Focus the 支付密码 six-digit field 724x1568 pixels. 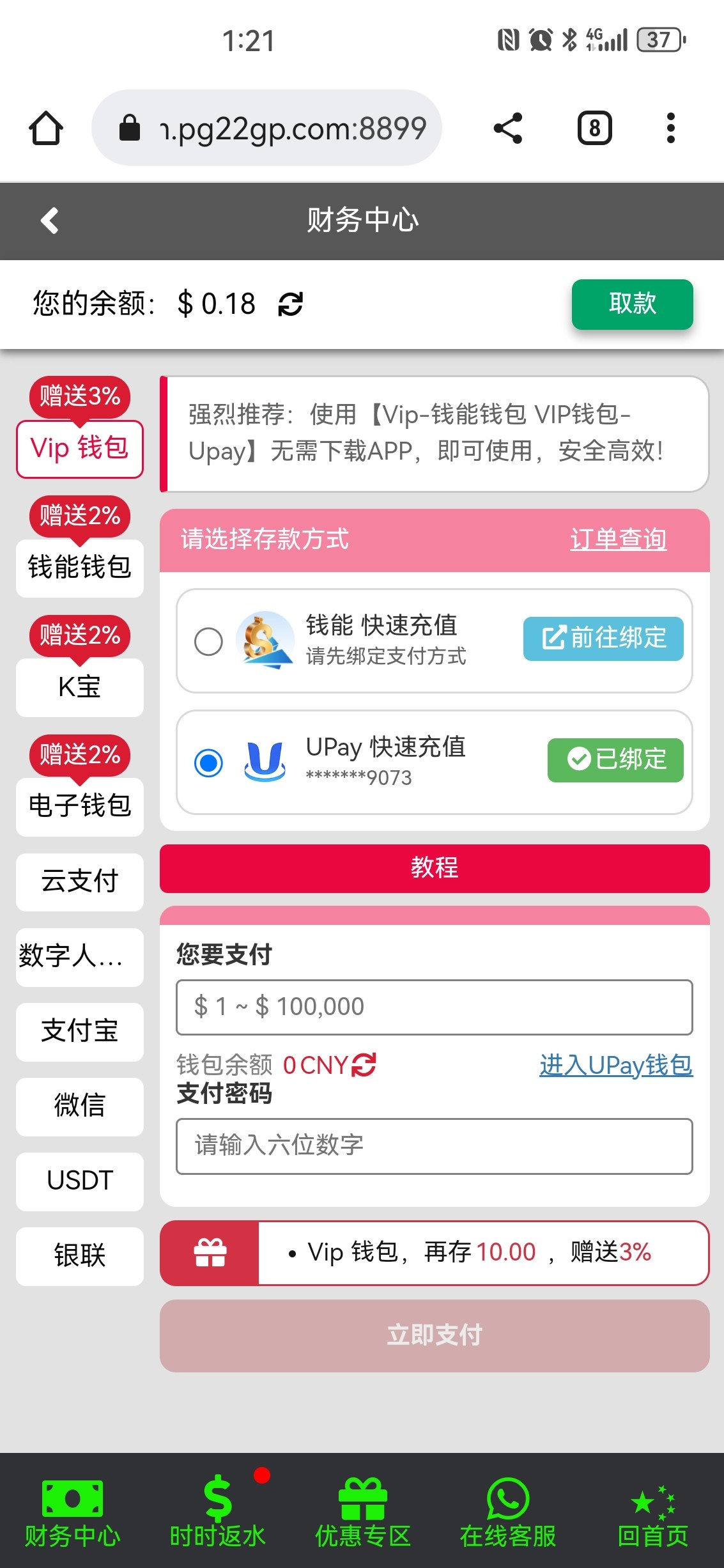[434, 1145]
